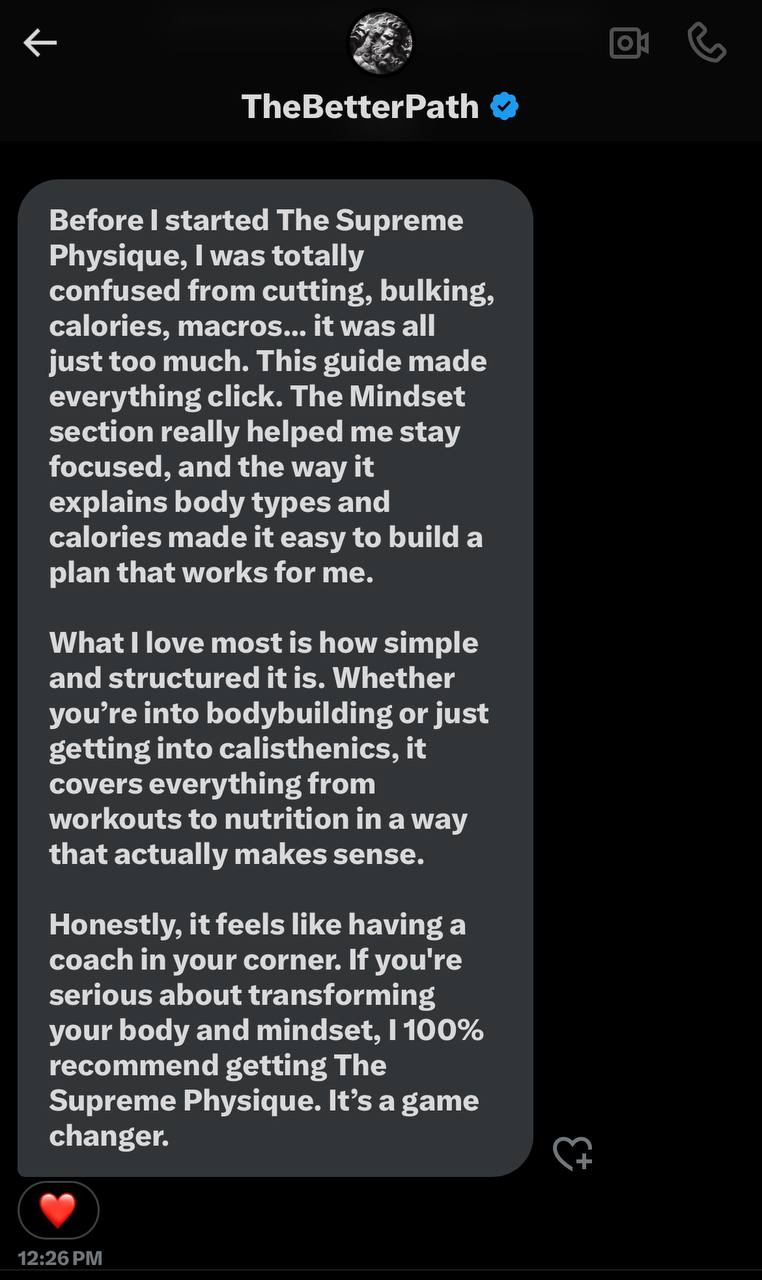The height and width of the screenshot is (1280, 762).
Task: Tap the red heart reaction
Action: coord(58,1210)
